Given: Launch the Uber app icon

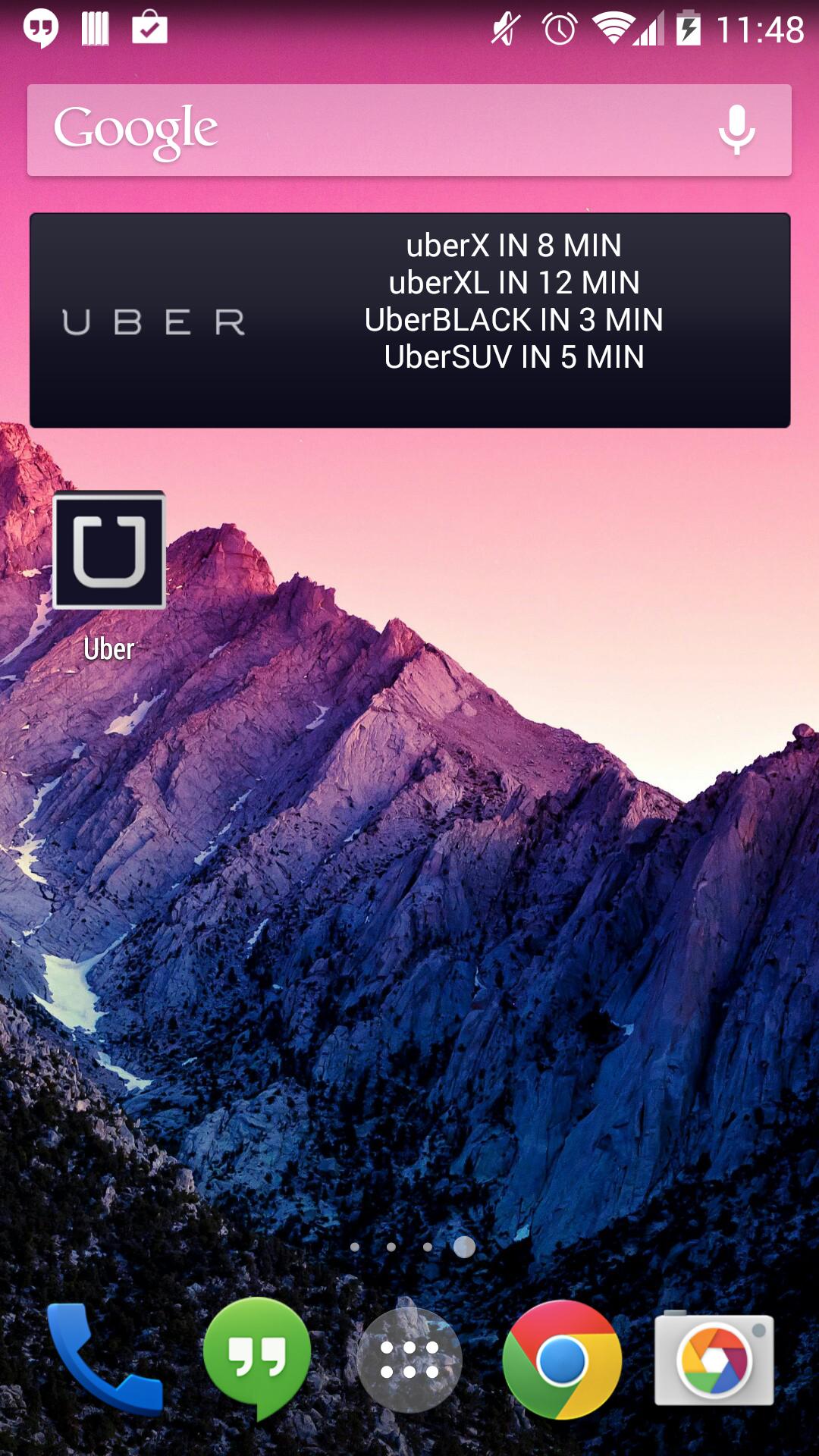Looking at the screenshot, I should click(x=109, y=551).
